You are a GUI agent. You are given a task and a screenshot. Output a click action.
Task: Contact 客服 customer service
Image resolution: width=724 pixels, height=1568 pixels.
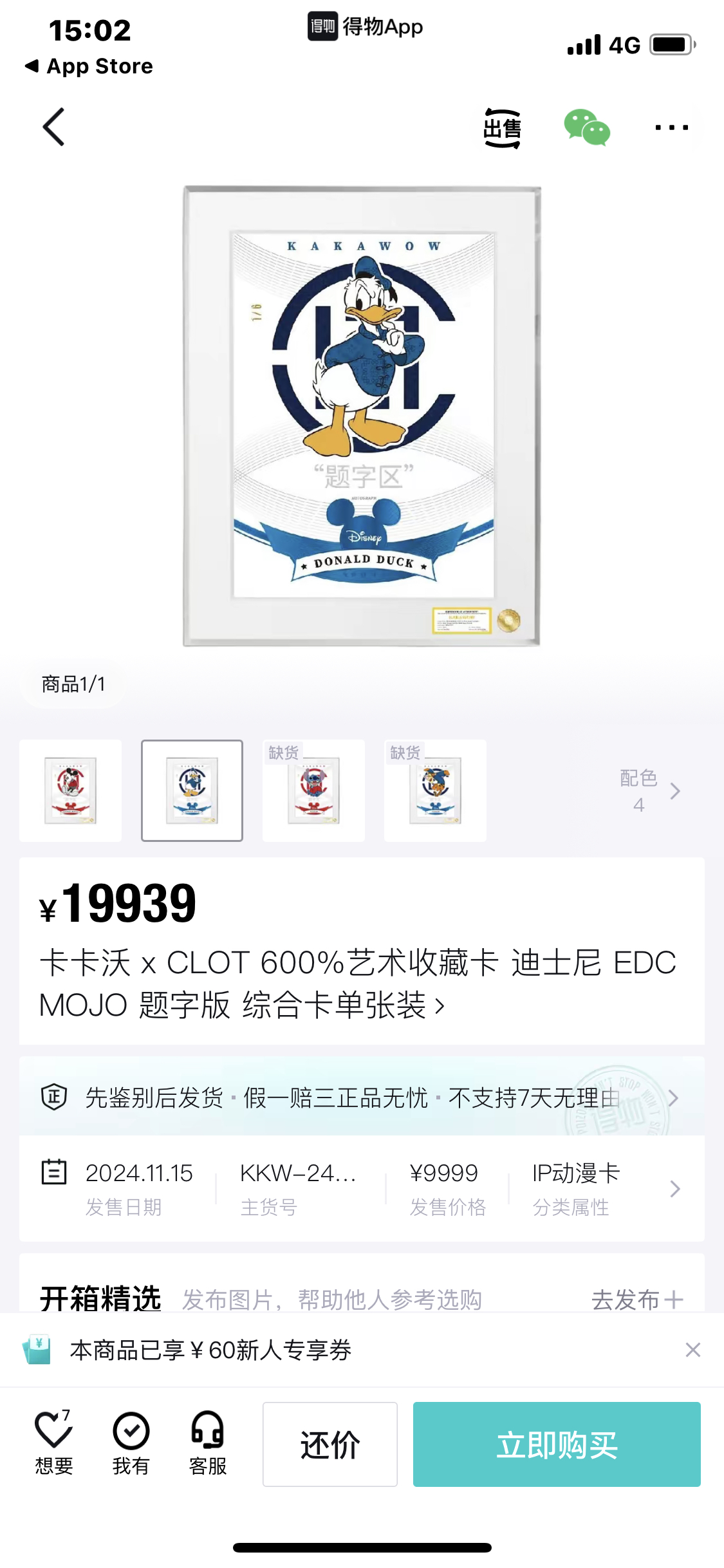[x=207, y=1442]
